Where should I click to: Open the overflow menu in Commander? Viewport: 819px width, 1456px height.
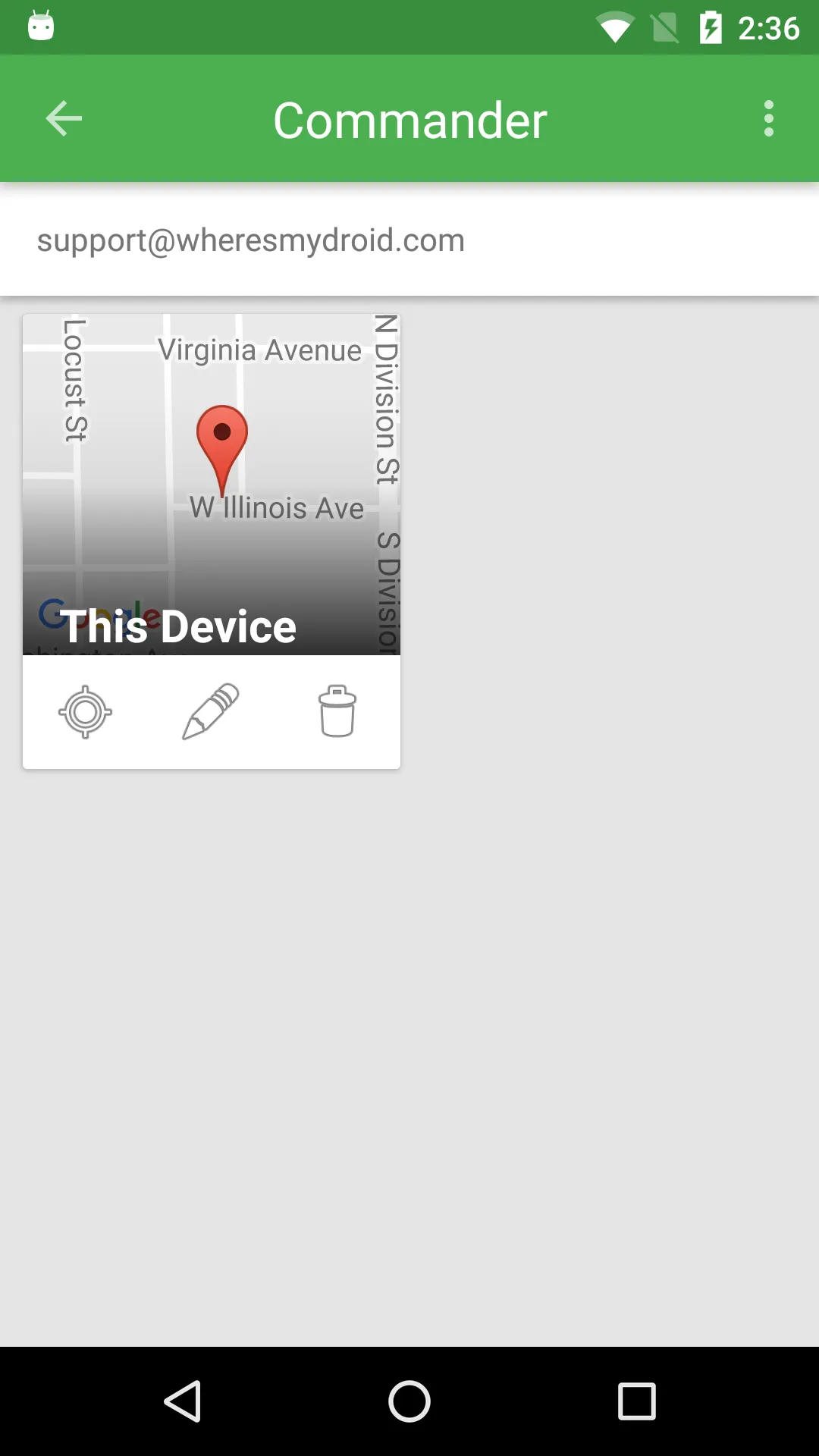pyautogui.click(x=768, y=119)
